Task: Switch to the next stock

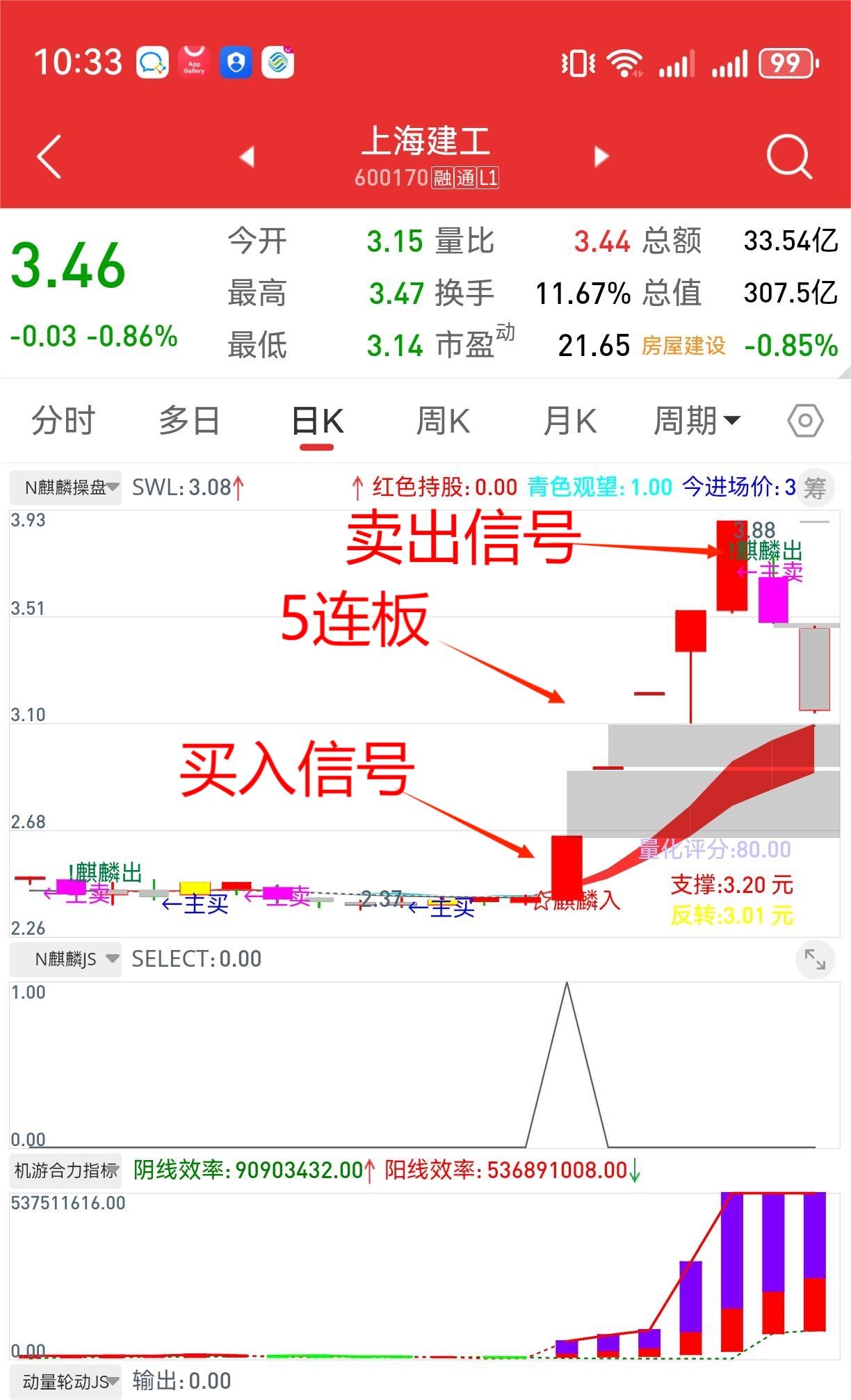Action: coord(601,156)
